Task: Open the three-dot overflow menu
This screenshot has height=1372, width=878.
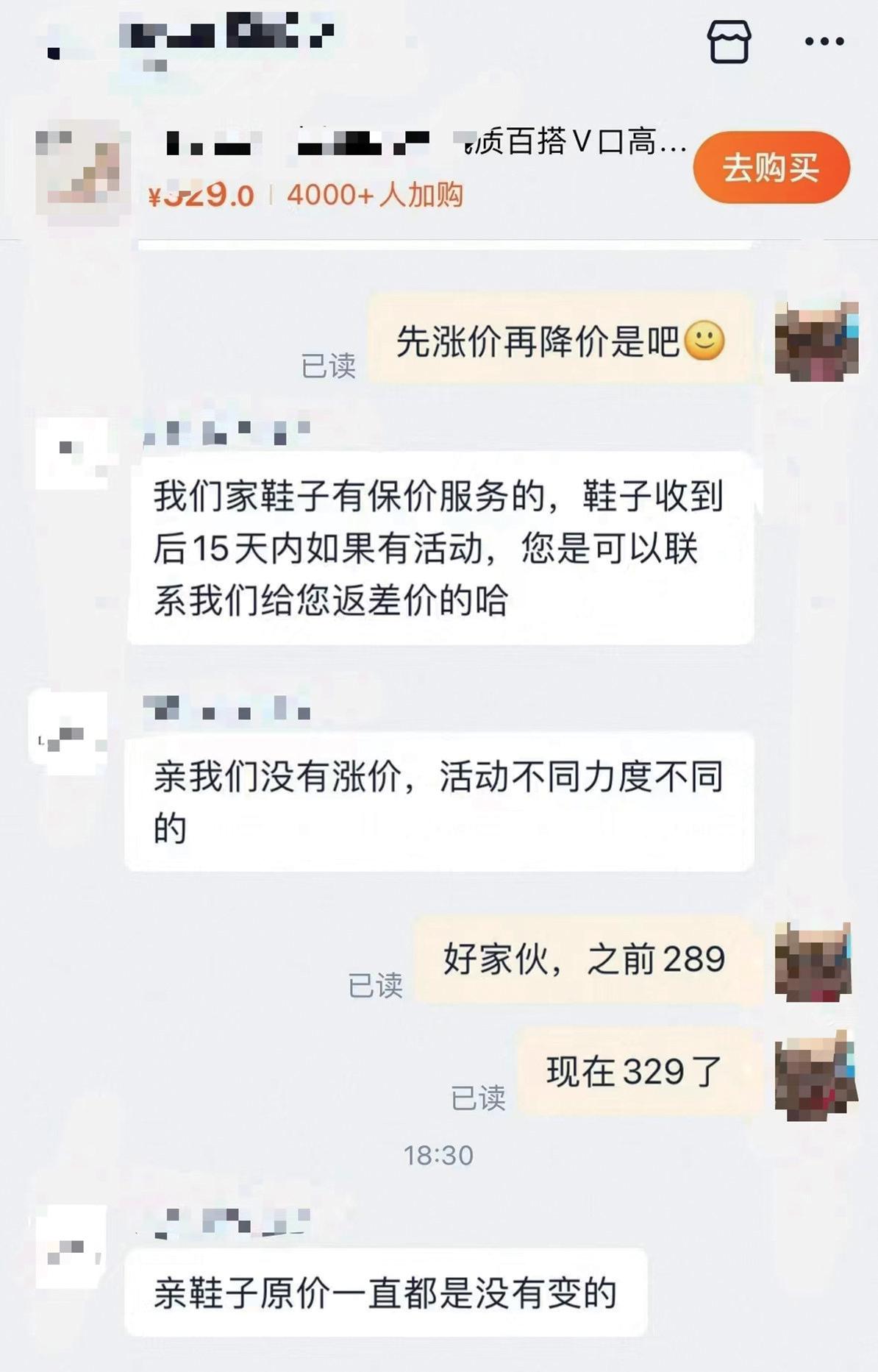Action: 824,42
